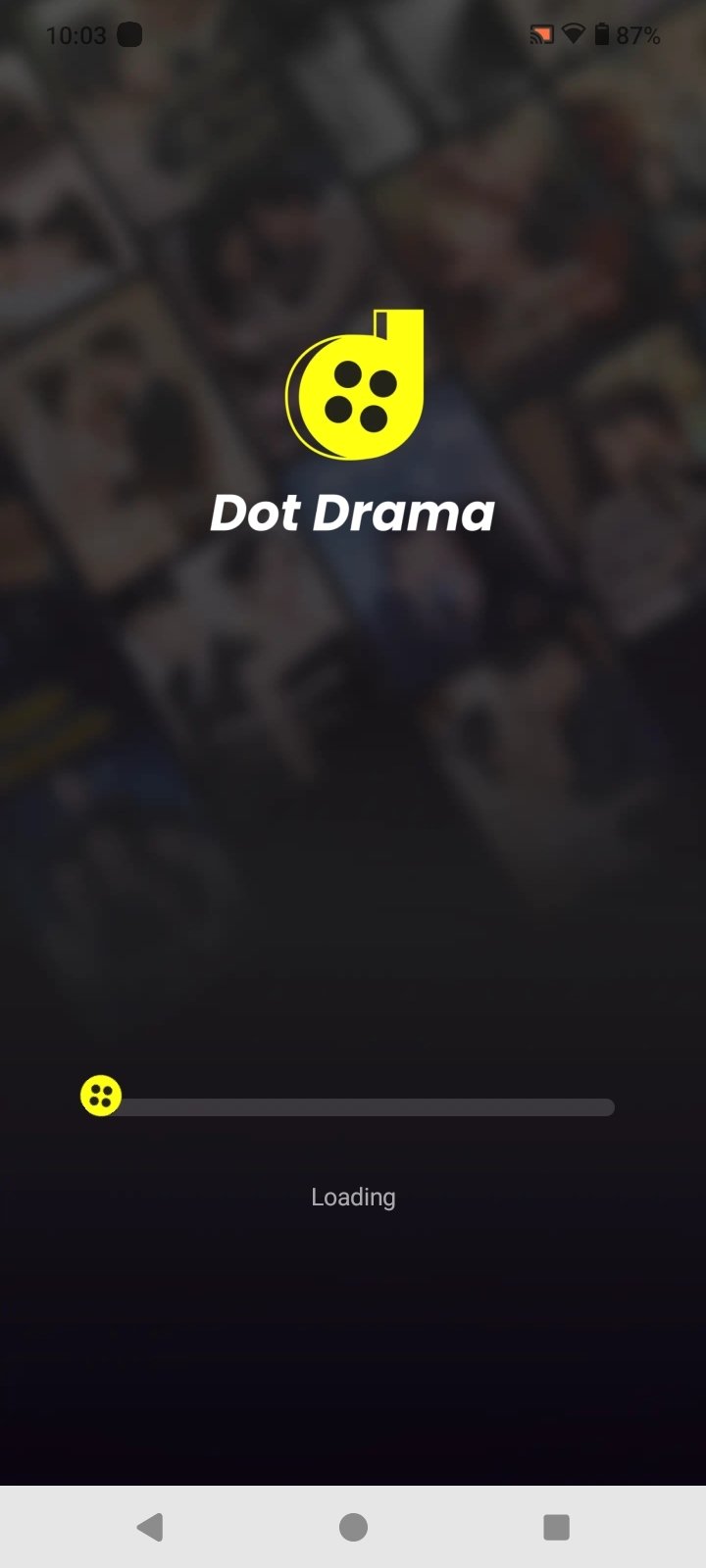The height and width of the screenshot is (1568, 706).
Task: Select the battery icon in the status bar
Action: coord(602,33)
